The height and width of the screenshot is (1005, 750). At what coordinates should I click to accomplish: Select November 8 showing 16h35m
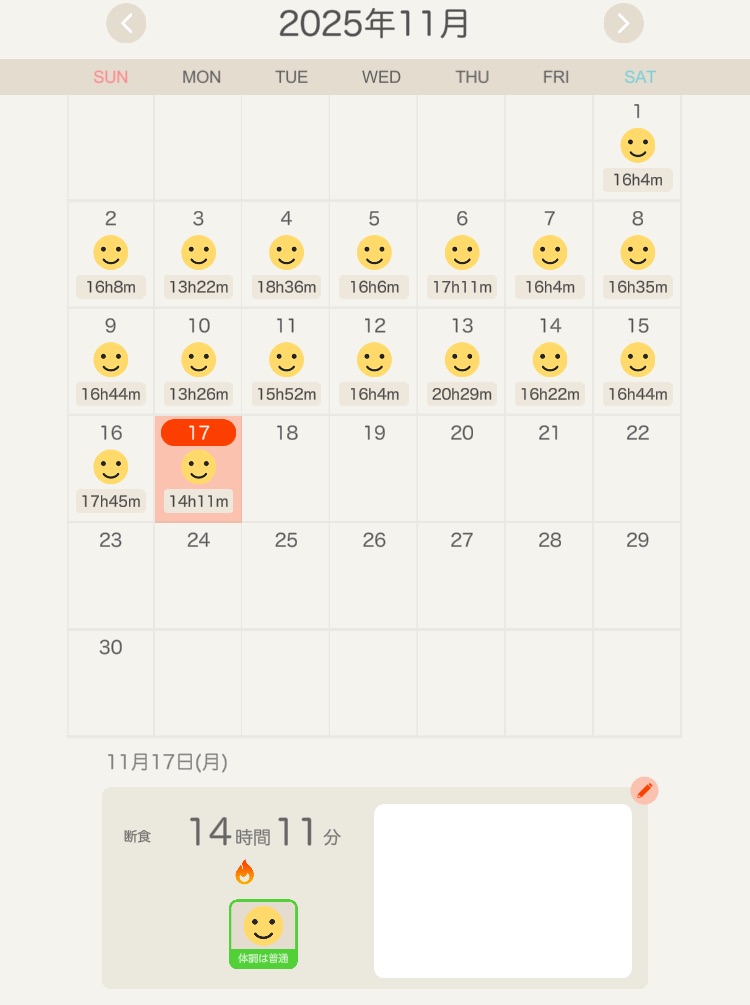(637, 254)
